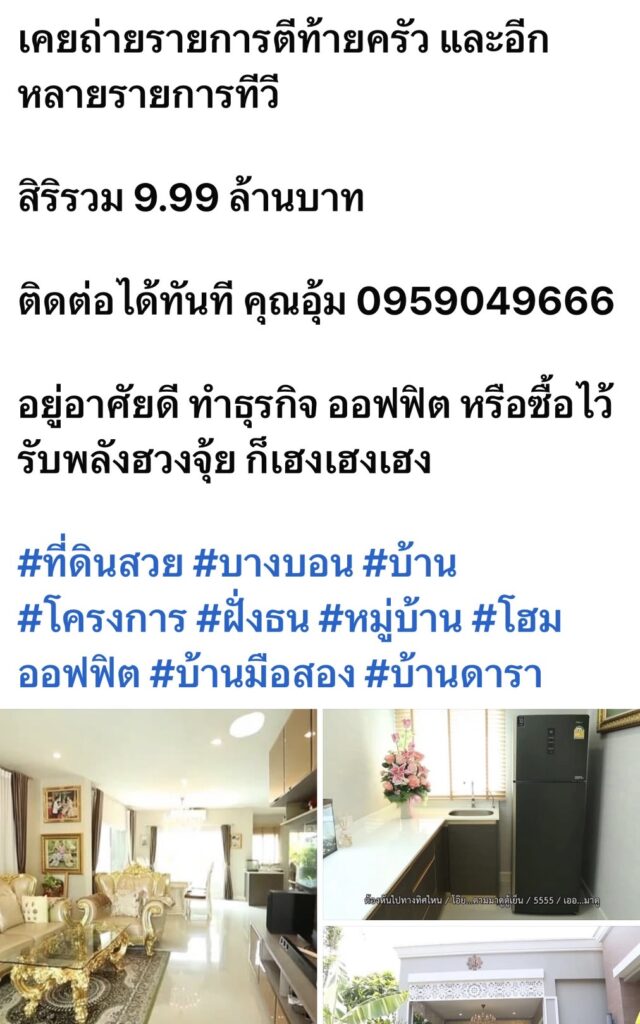This screenshot has width=640, height=1024.
Task: View the kitchen and refrigerator photo
Action: pos(480,813)
